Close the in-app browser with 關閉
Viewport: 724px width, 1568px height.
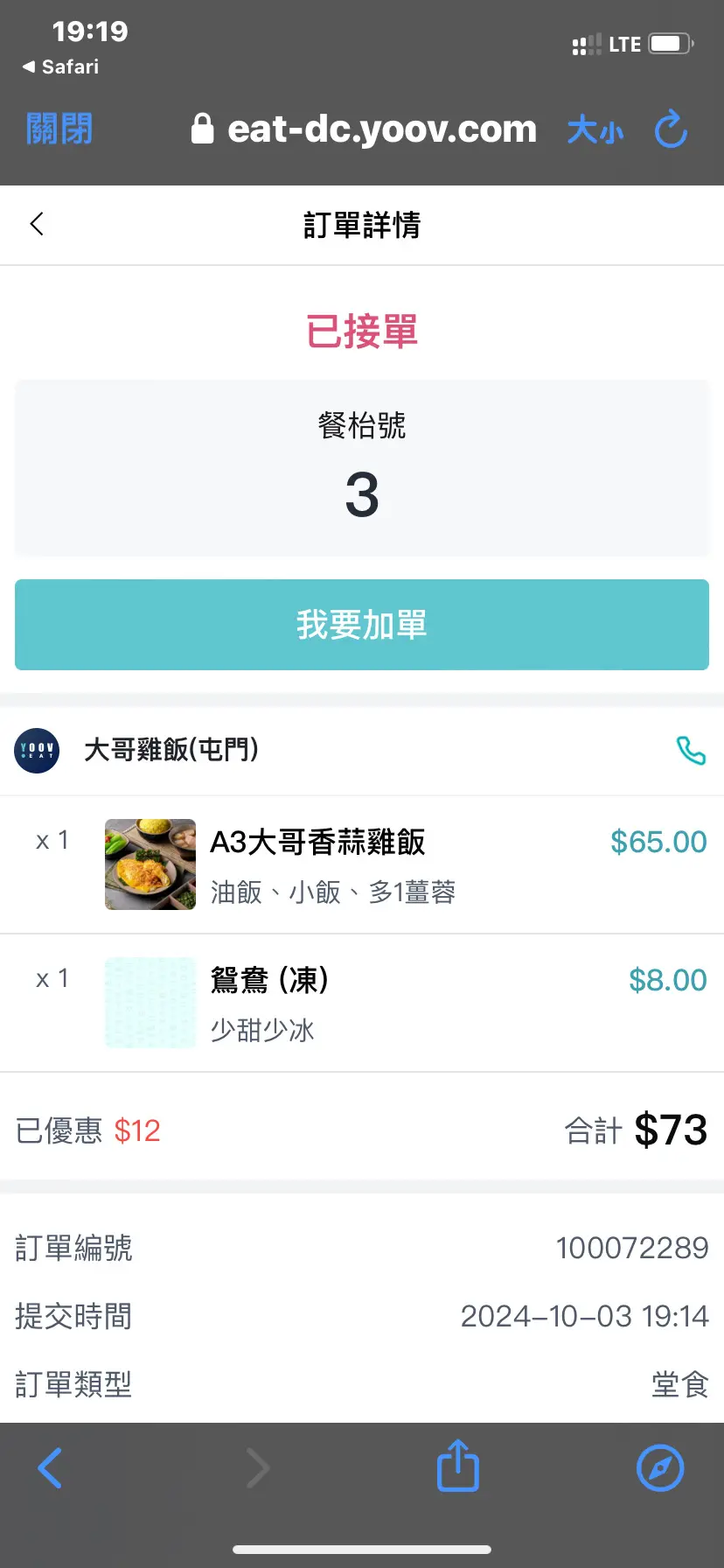[x=59, y=129]
